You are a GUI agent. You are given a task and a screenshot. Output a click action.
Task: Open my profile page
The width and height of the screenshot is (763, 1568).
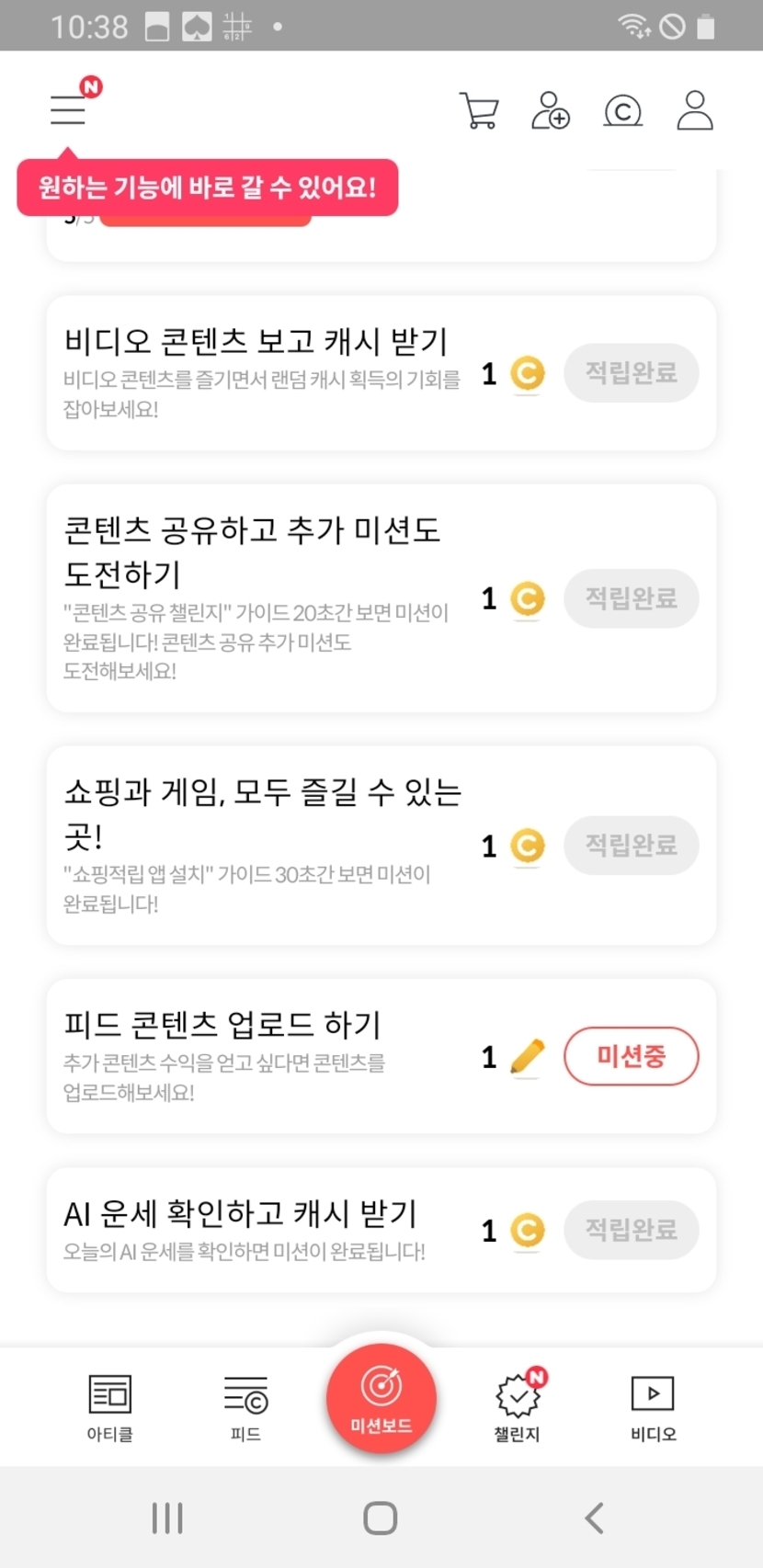695,111
